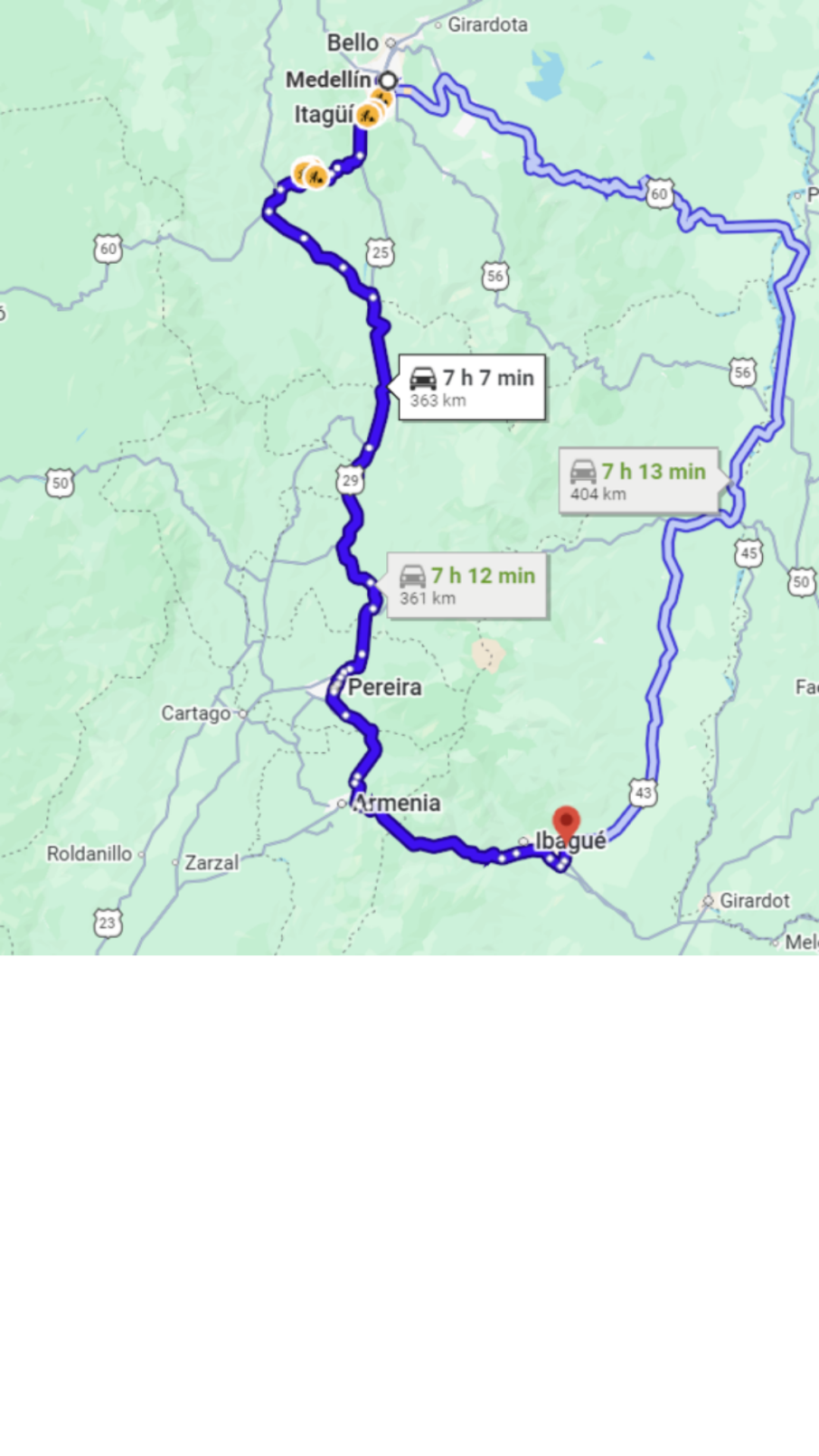Click the Pereira city label
Image resolution: width=819 pixels, height=1456 pixels.
386,687
